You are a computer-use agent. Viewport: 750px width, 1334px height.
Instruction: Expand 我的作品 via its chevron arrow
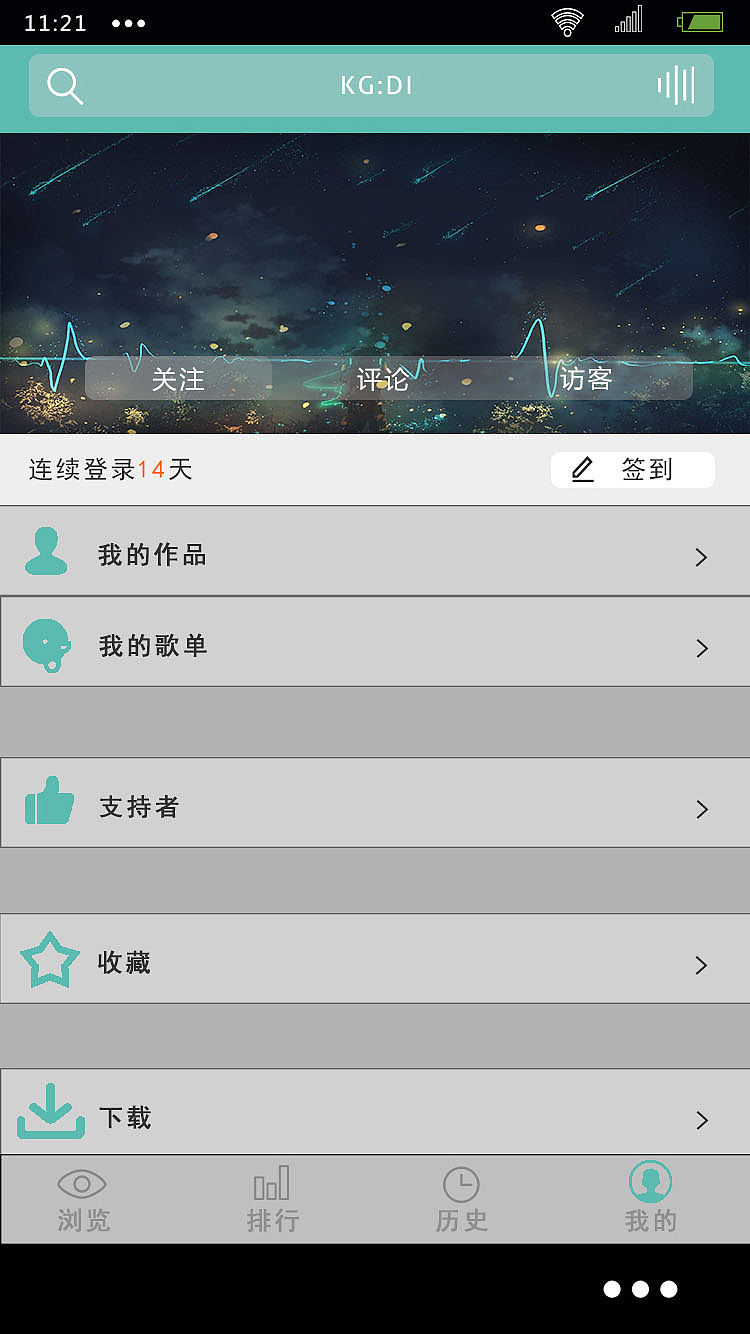point(700,557)
